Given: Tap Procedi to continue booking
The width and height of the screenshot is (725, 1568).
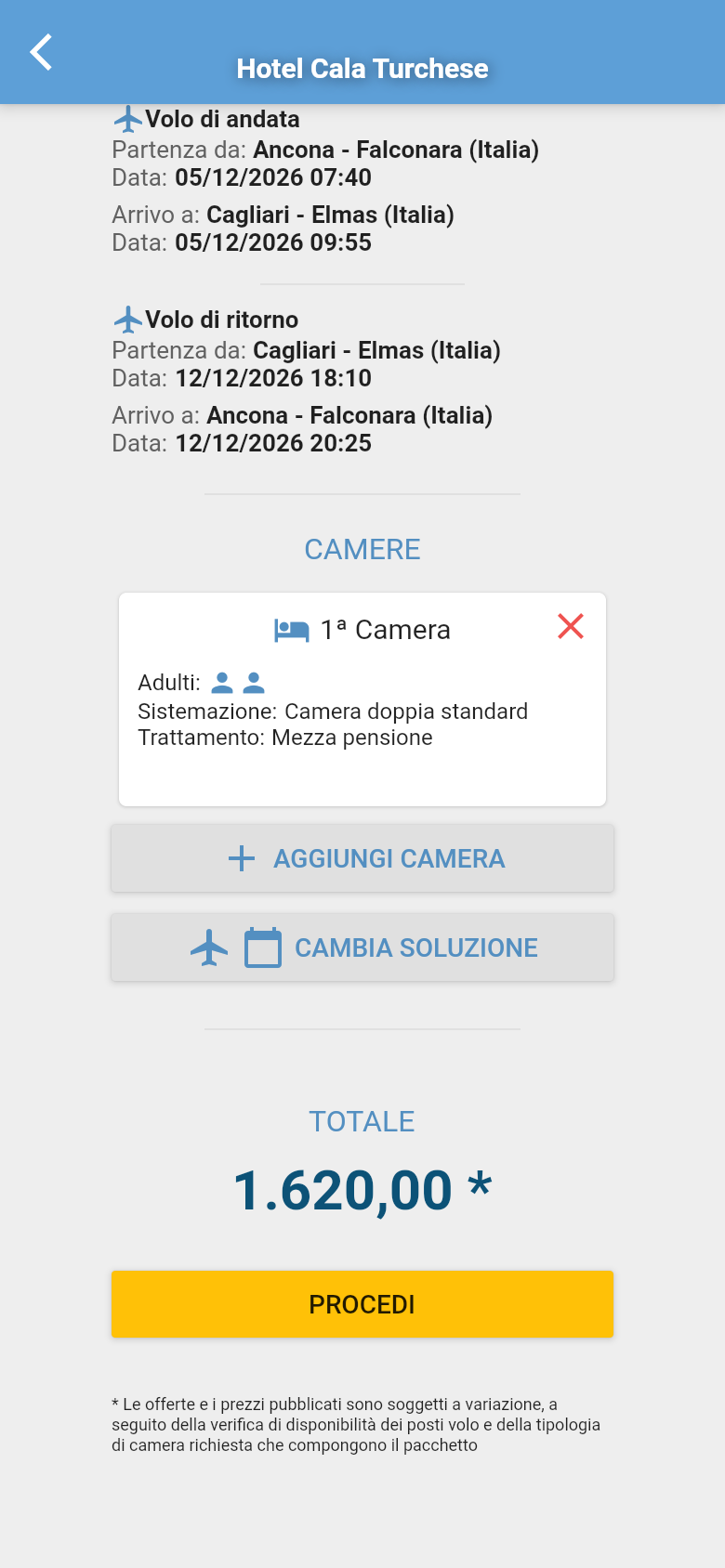Looking at the screenshot, I should coord(362,1304).
